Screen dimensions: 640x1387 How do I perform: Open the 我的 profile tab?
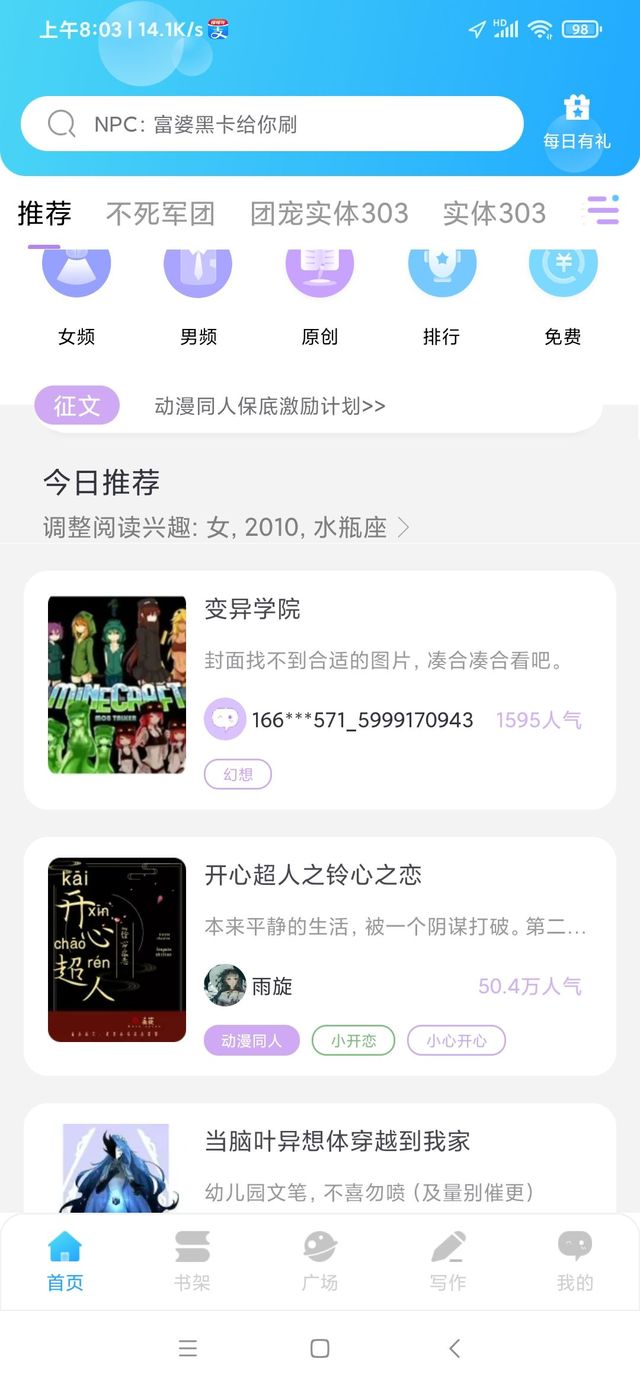pos(575,1262)
